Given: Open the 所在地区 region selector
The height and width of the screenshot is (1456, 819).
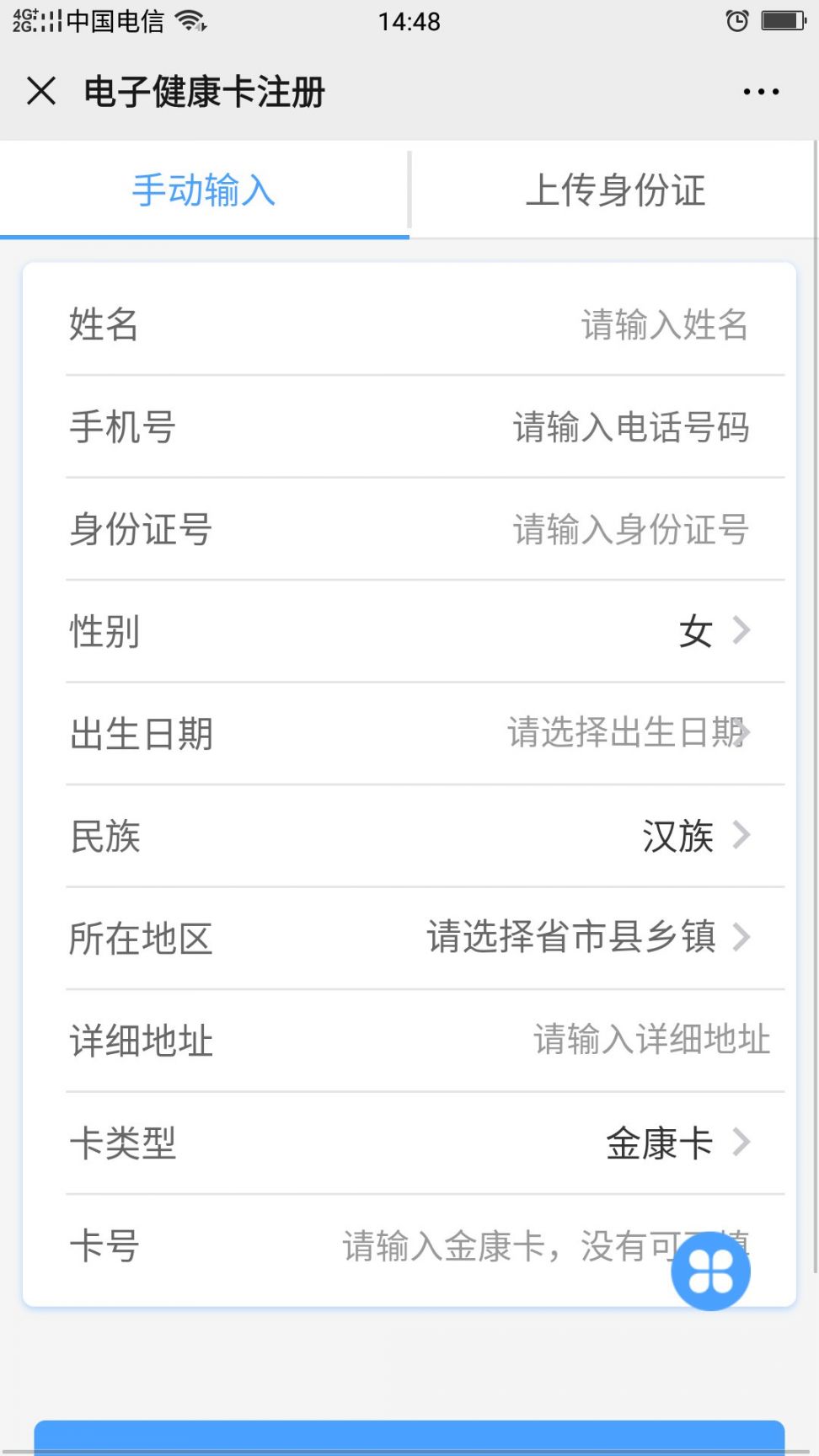Looking at the screenshot, I should tap(409, 938).
